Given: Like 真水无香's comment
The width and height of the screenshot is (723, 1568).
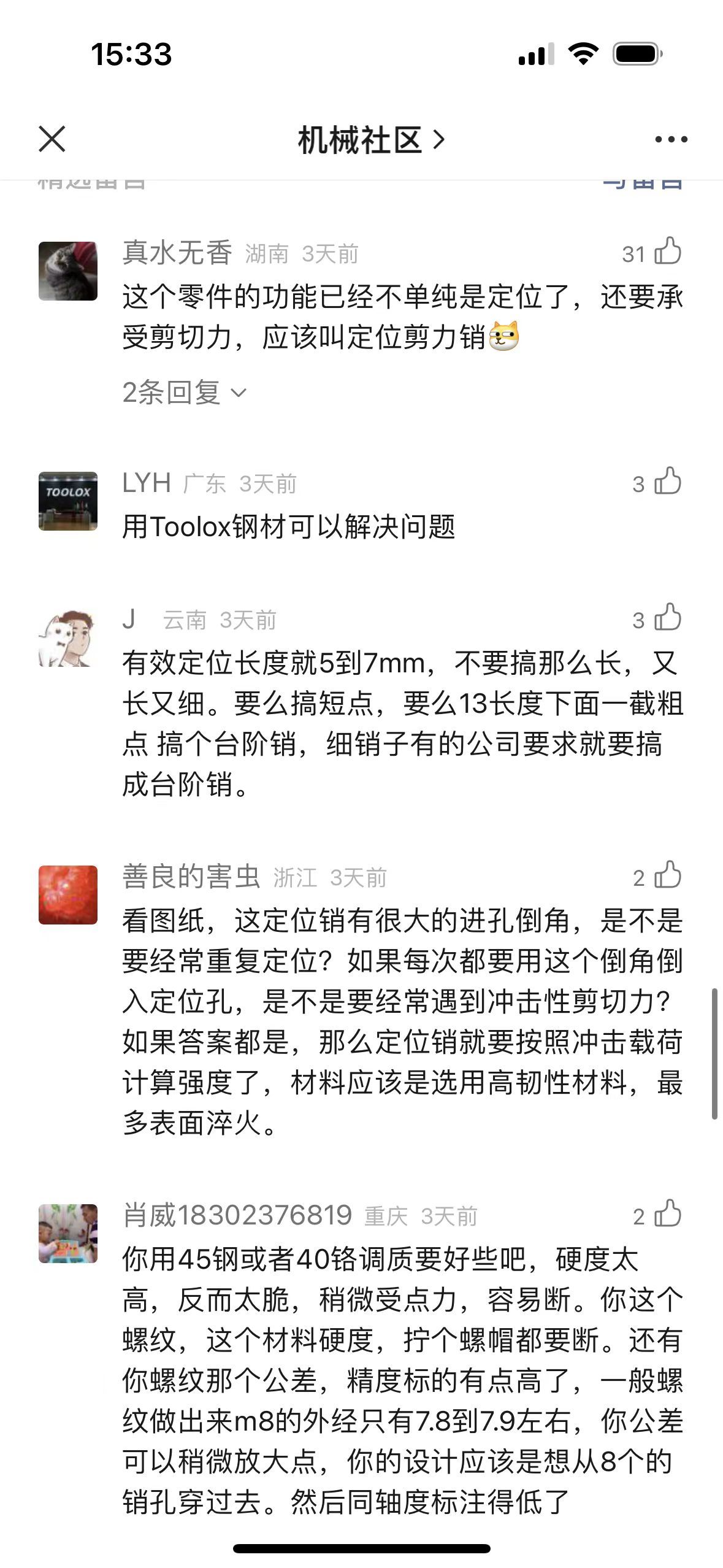Looking at the screenshot, I should coord(667,252).
